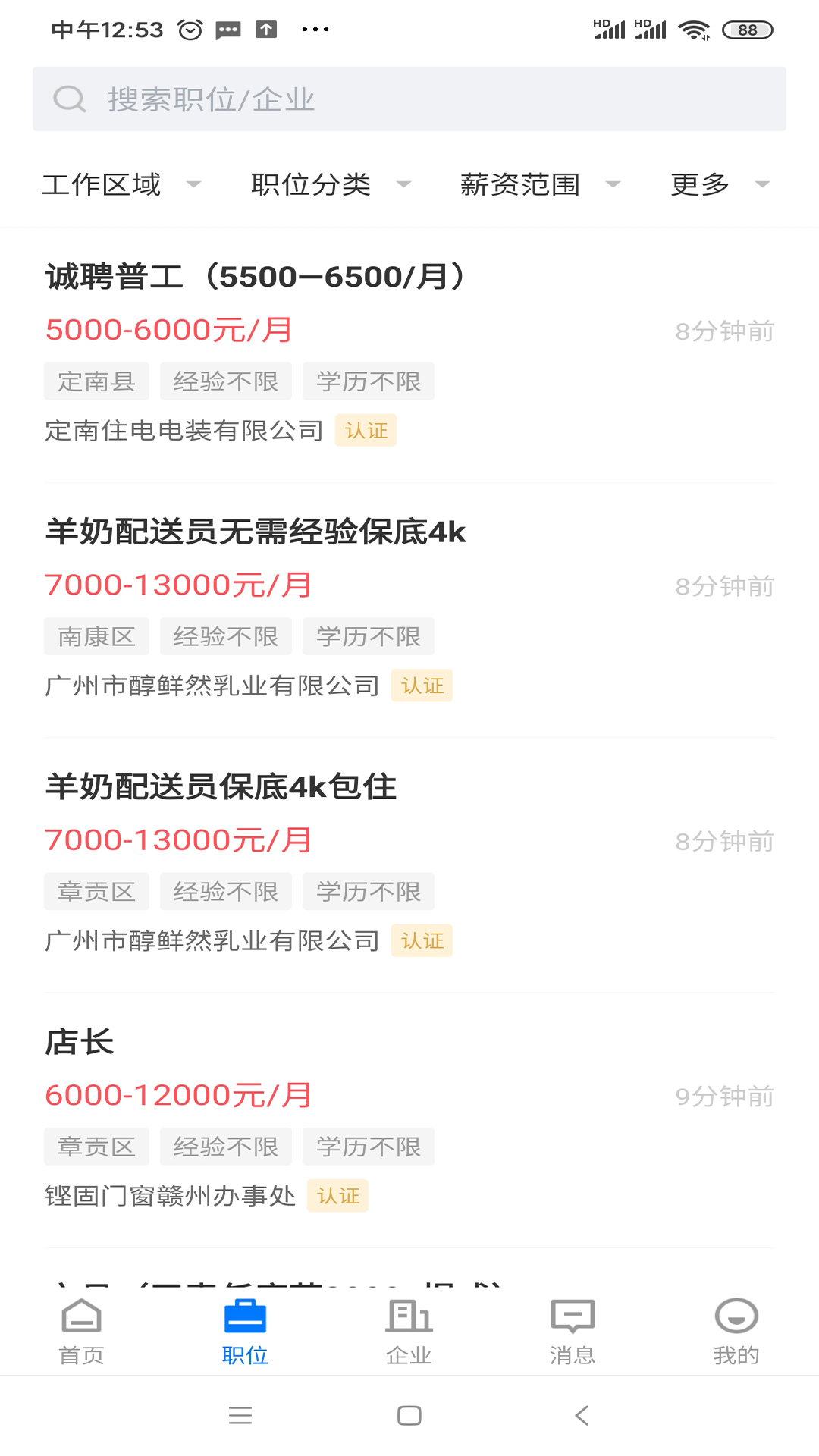Open the 更多 filter options
Image resolution: width=819 pixels, height=1456 pixels.
coord(720,184)
